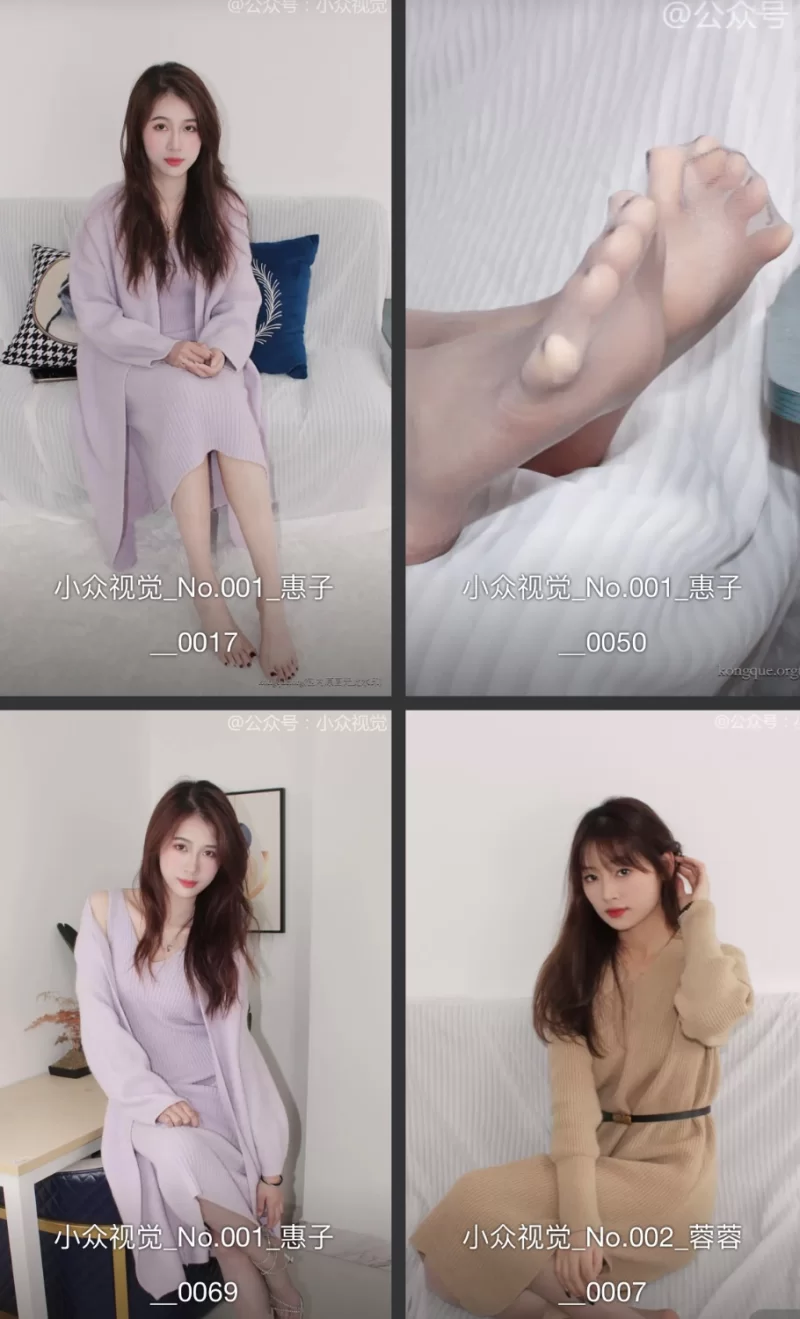Open image 小众视觉_No.001_惠子__0017
The image size is (800, 1319).
(195, 350)
